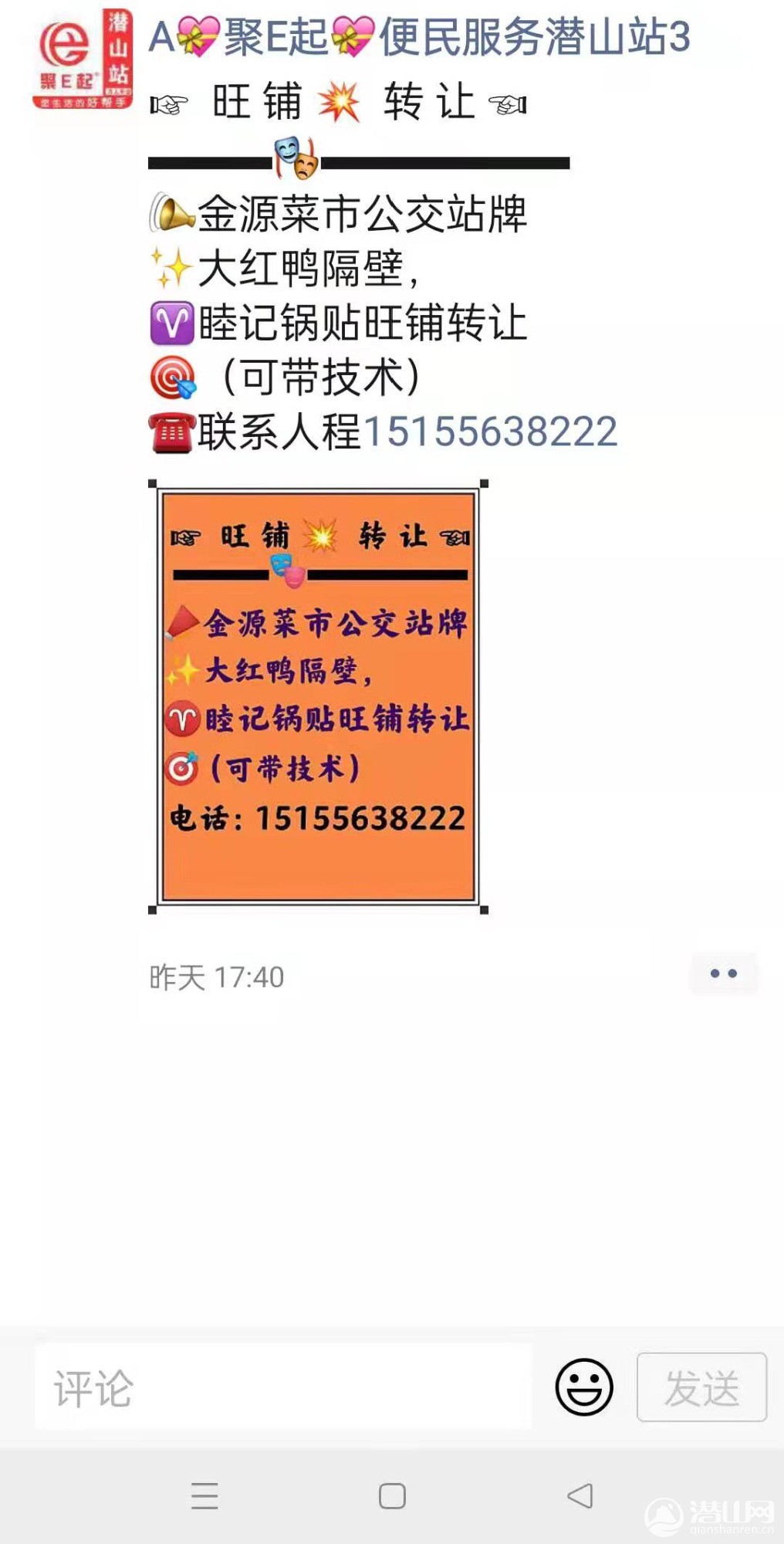Open the 聚E起便民服务潜山站3 username link
784x1544 pixels.
(419, 36)
